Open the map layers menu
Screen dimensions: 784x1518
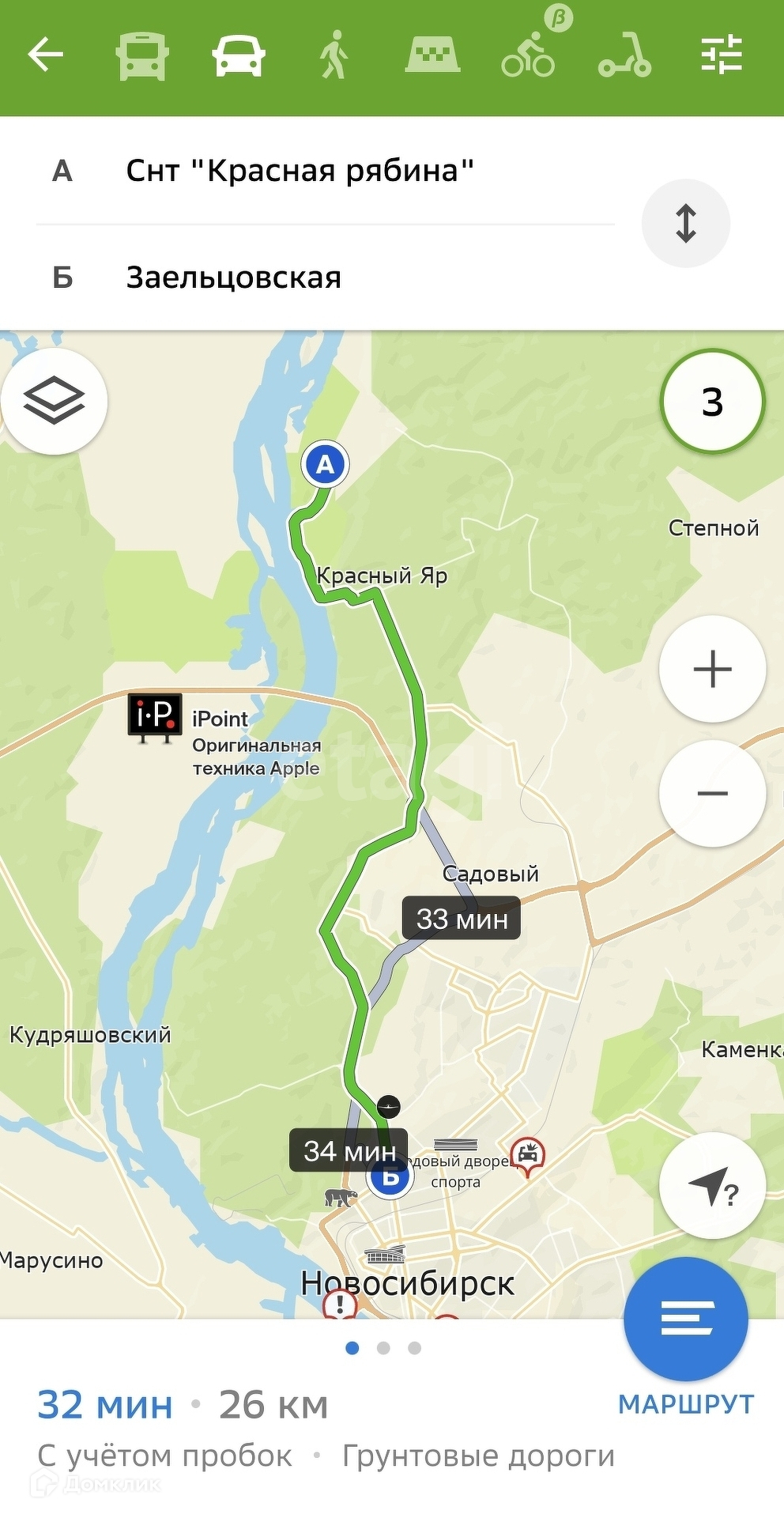pyautogui.click(x=54, y=401)
